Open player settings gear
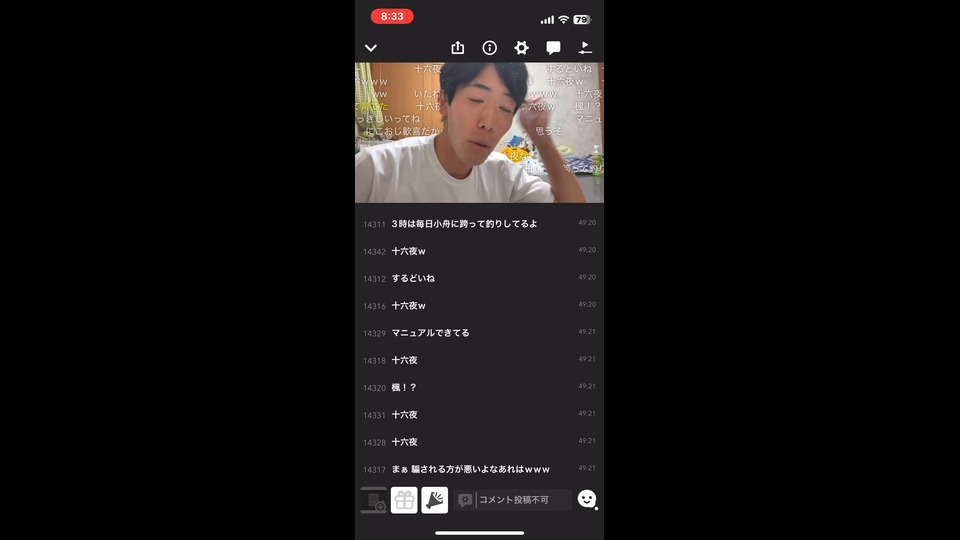 (x=521, y=48)
